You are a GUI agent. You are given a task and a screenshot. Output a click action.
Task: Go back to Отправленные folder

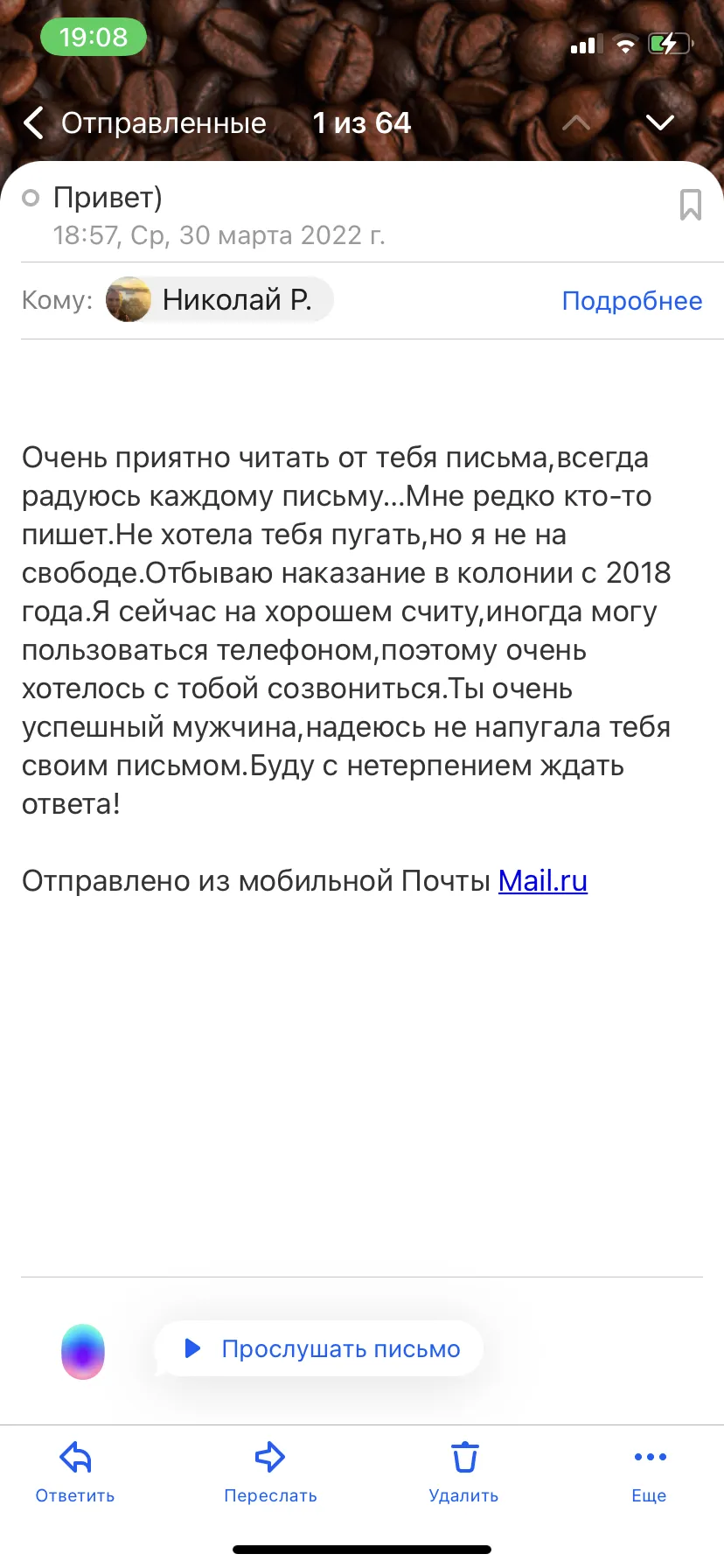(145, 123)
